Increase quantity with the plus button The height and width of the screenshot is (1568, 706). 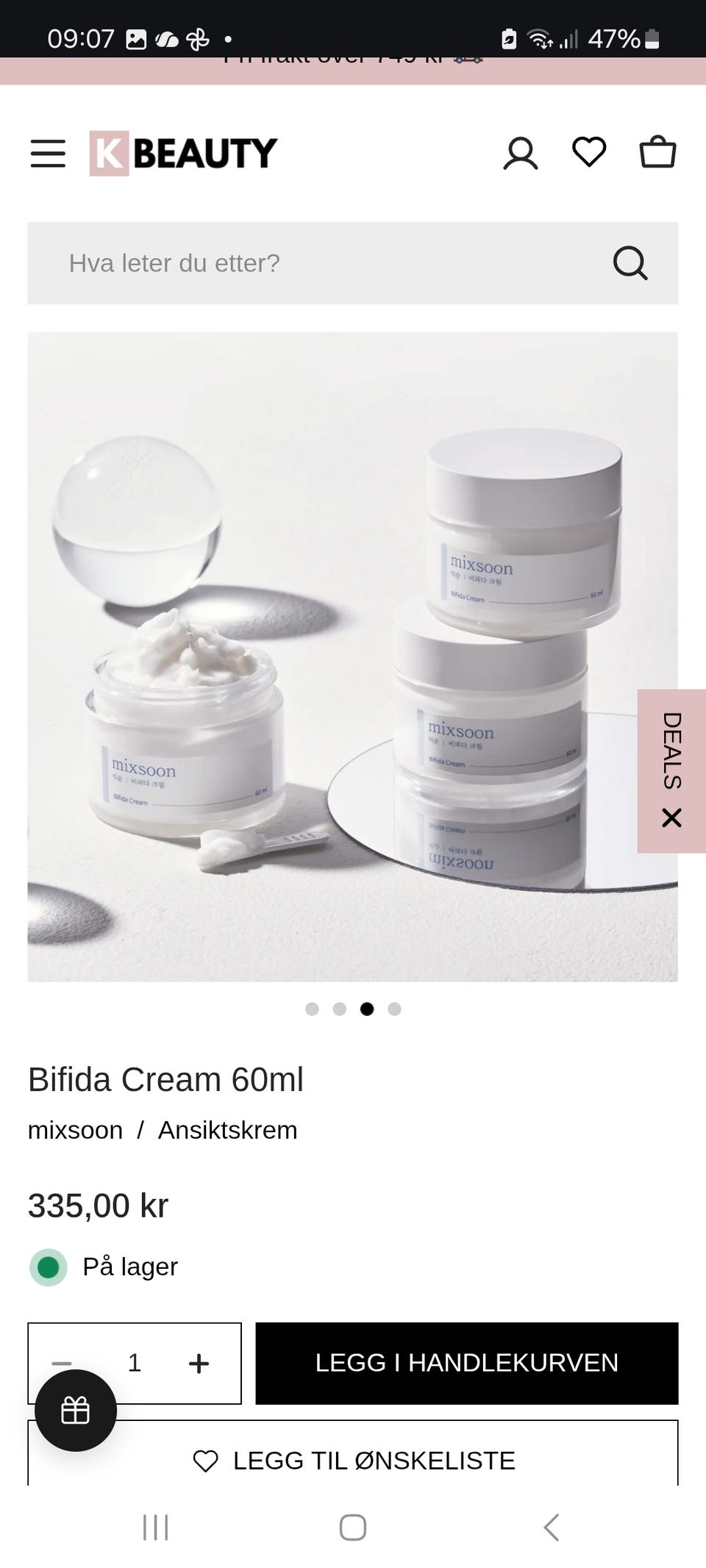[x=199, y=1364]
